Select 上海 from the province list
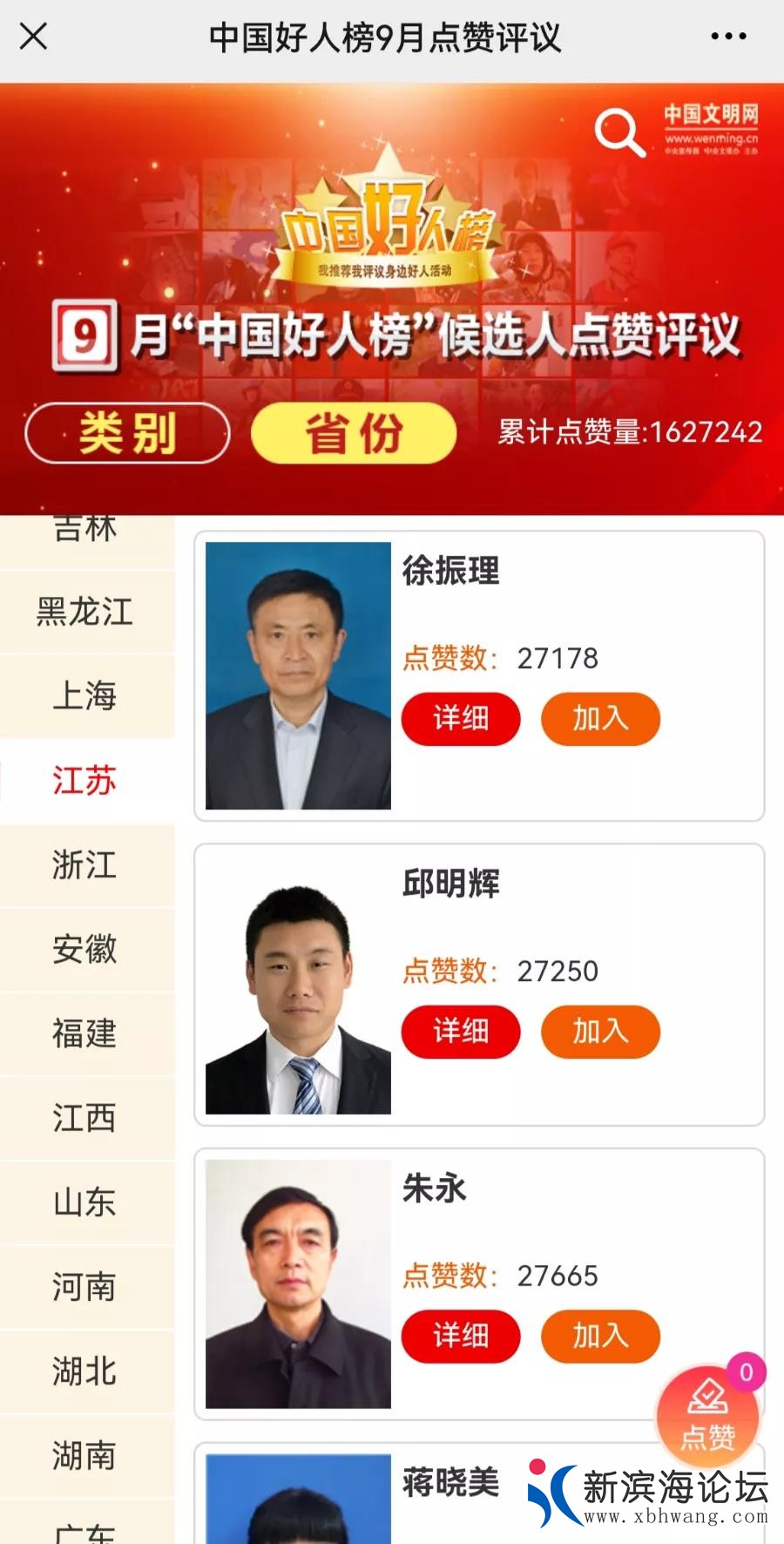Screen dimensions: 784x1544 [x=85, y=696]
